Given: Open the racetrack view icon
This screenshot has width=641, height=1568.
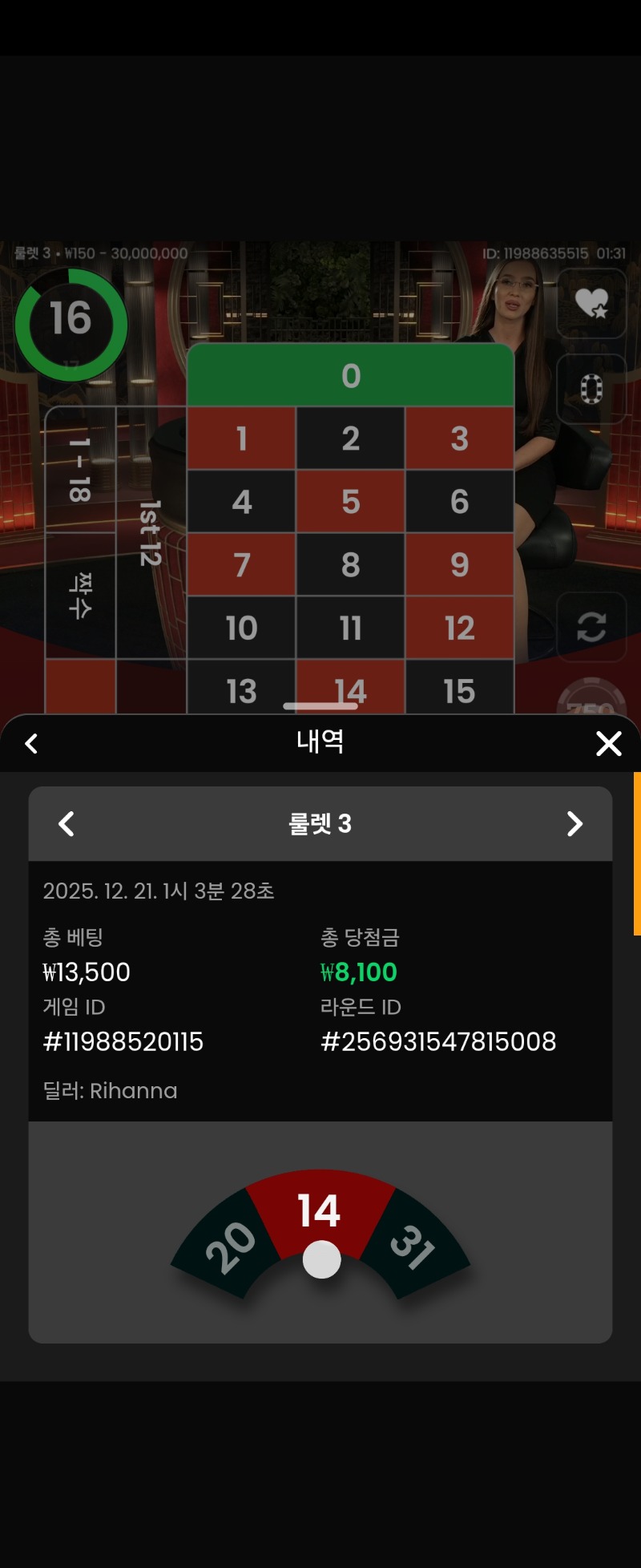Looking at the screenshot, I should 591,389.
